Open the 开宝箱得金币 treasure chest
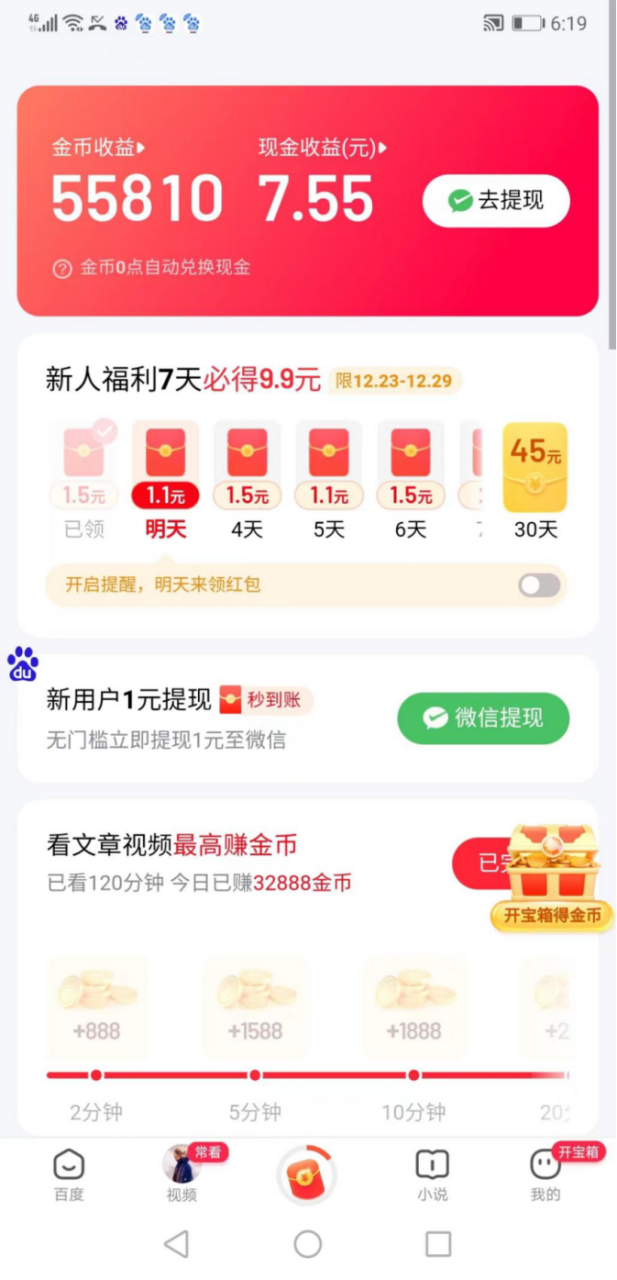 click(551, 878)
